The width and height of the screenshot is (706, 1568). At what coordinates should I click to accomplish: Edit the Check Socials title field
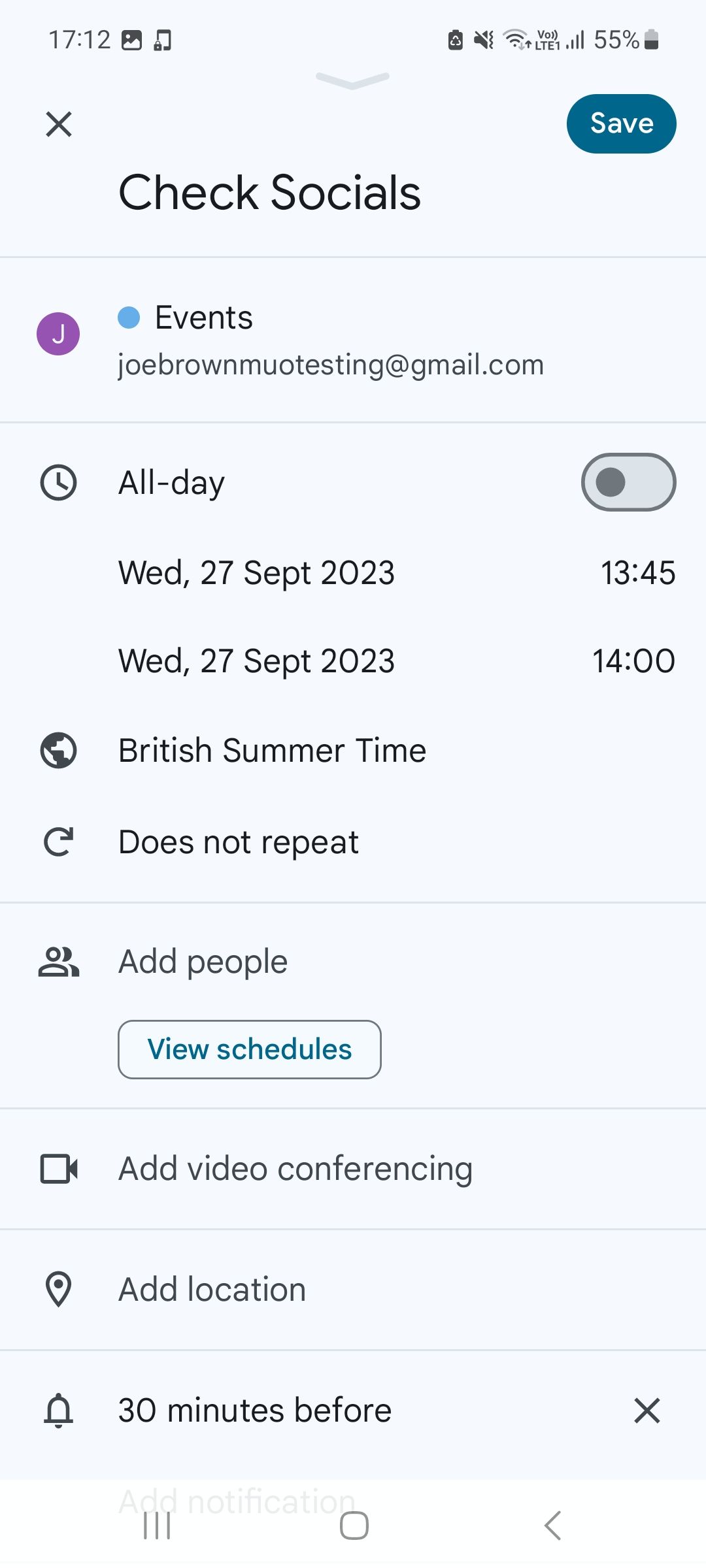tap(269, 191)
